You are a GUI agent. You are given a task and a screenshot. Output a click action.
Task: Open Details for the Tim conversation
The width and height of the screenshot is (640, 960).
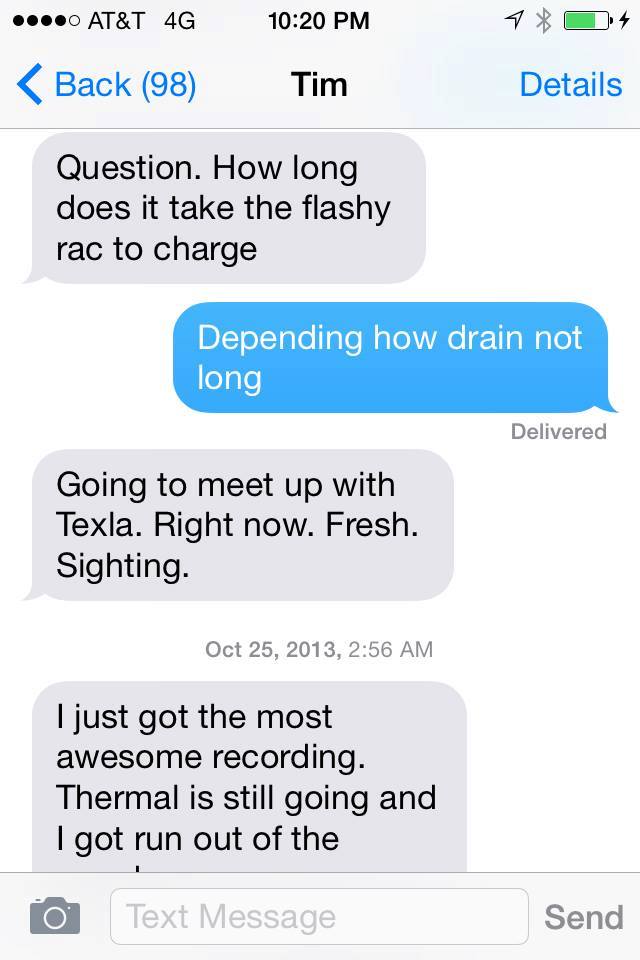coord(570,85)
